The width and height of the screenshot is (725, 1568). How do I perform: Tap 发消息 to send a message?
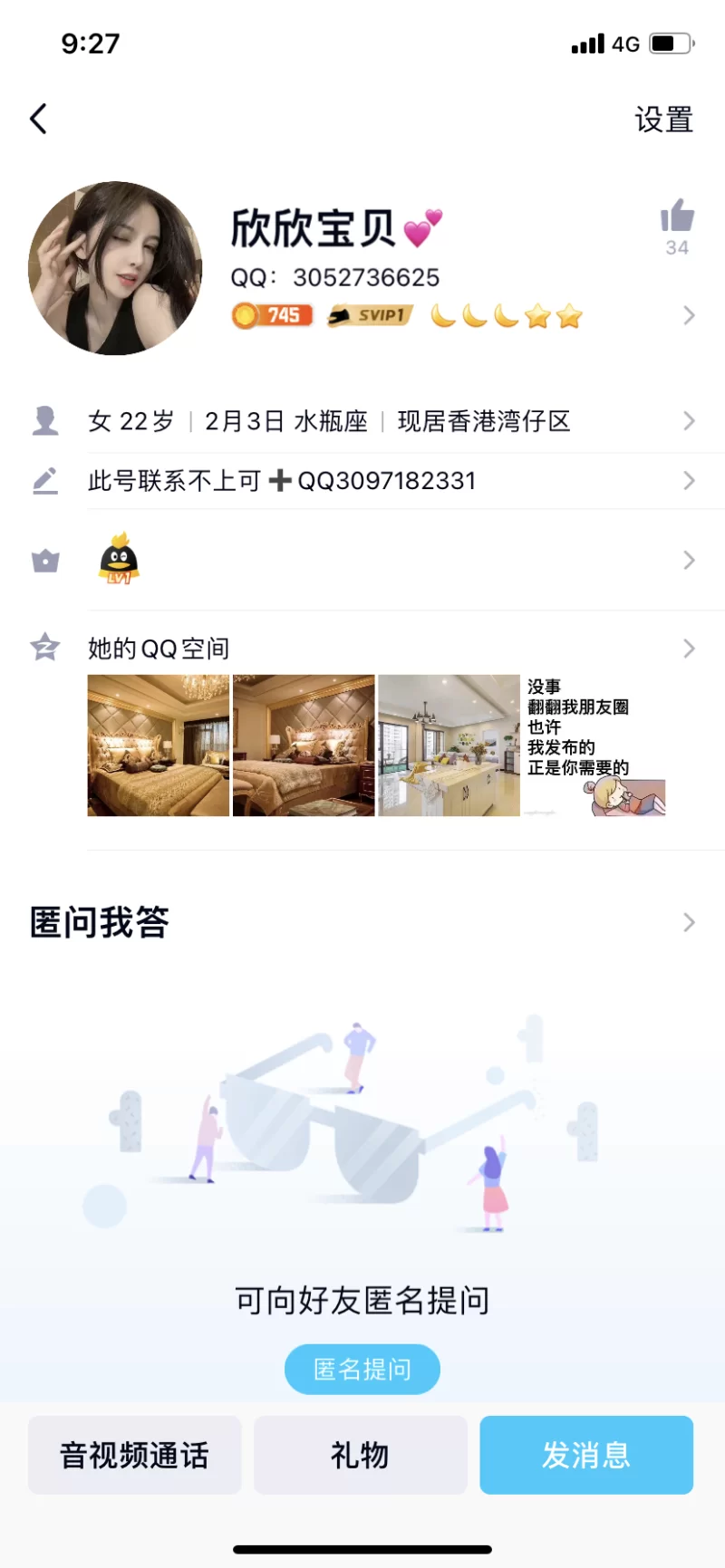tap(585, 1455)
